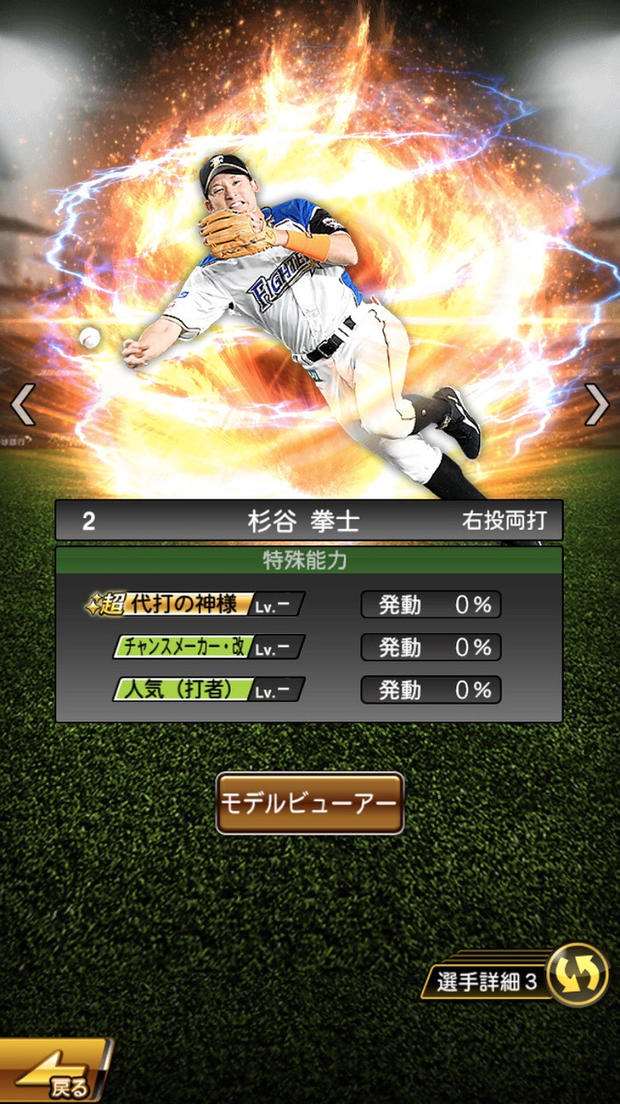View 代打の神様 special ability details
Viewport: 620px width, 1104px height.
(195, 605)
